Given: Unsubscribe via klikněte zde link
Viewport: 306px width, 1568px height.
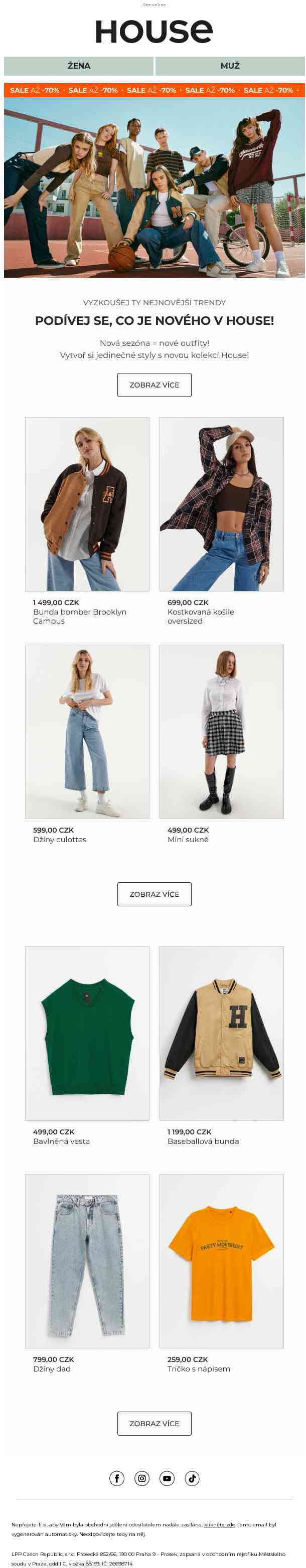Looking at the screenshot, I should [219, 1524].
